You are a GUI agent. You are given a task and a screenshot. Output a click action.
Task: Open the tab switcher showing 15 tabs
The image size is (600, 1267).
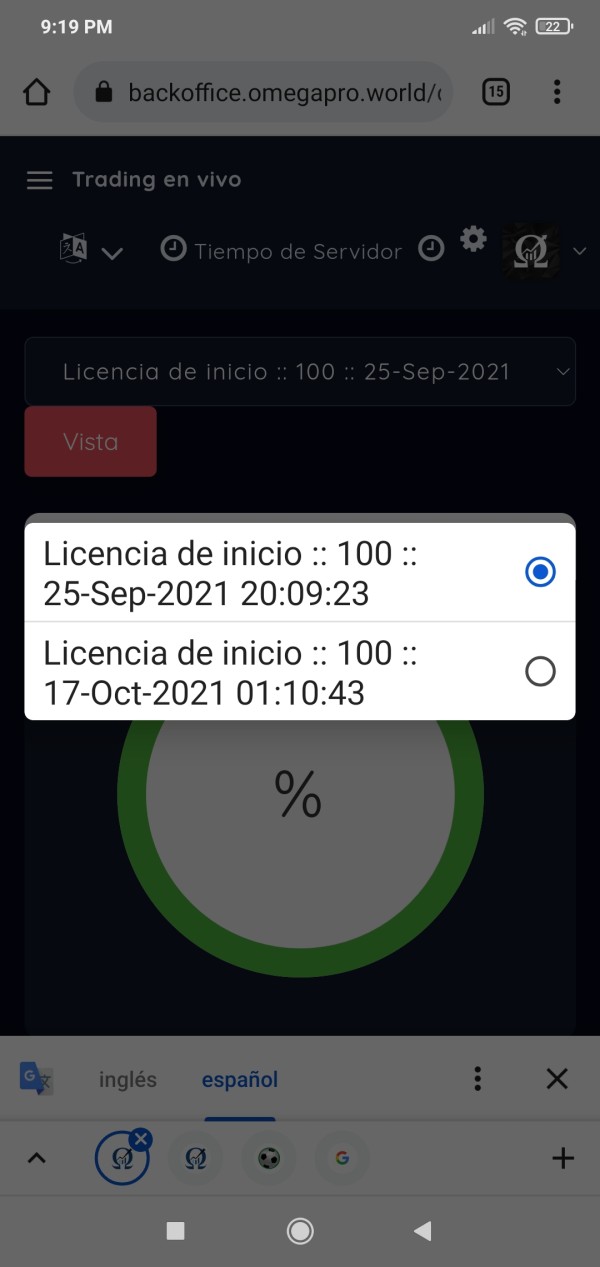pyautogui.click(x=496, y=93)
